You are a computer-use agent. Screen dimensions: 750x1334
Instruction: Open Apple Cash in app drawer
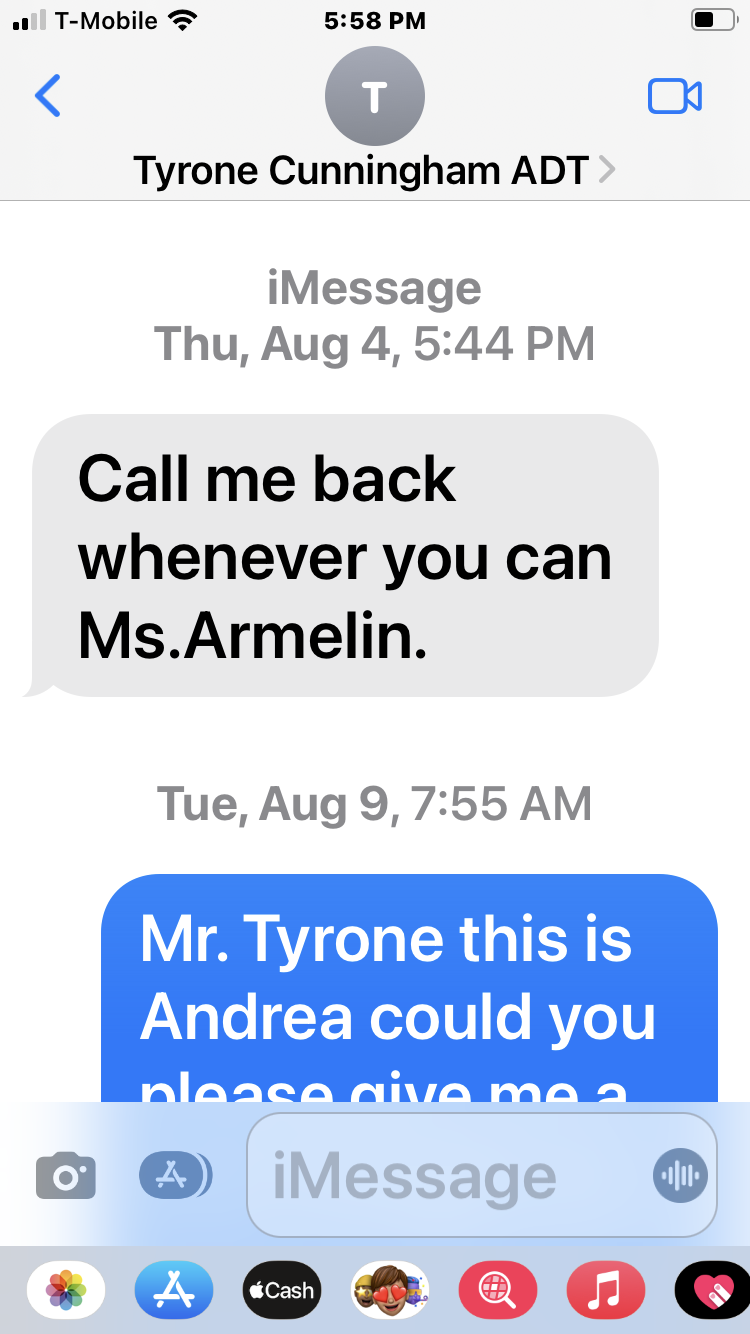282,1290
